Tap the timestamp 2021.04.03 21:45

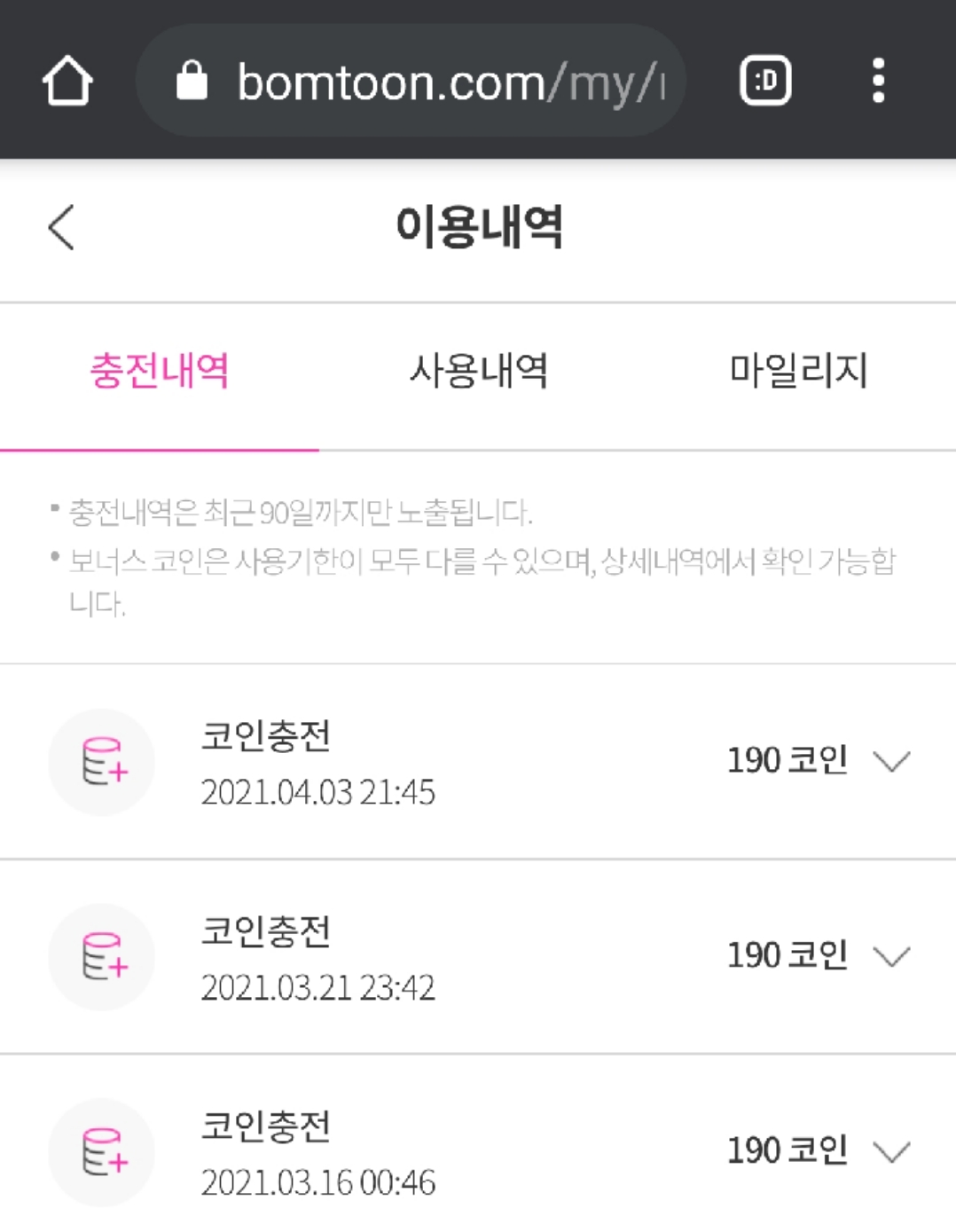pos(319,795)
